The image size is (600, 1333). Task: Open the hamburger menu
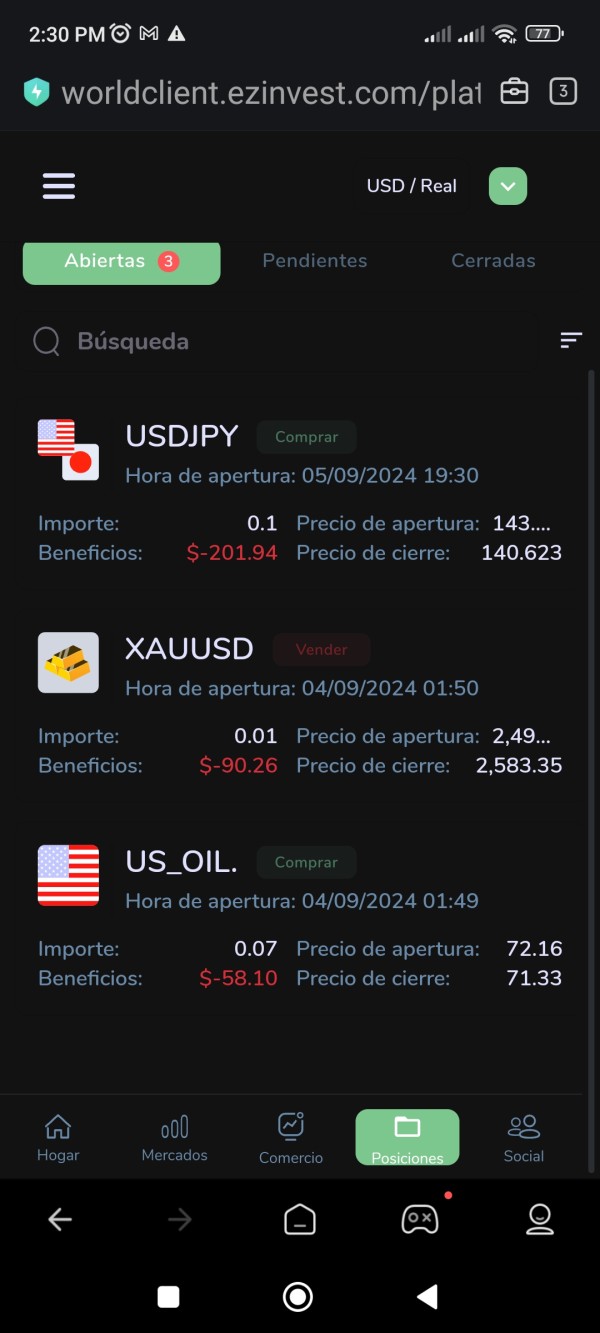[x=59, y=186]
